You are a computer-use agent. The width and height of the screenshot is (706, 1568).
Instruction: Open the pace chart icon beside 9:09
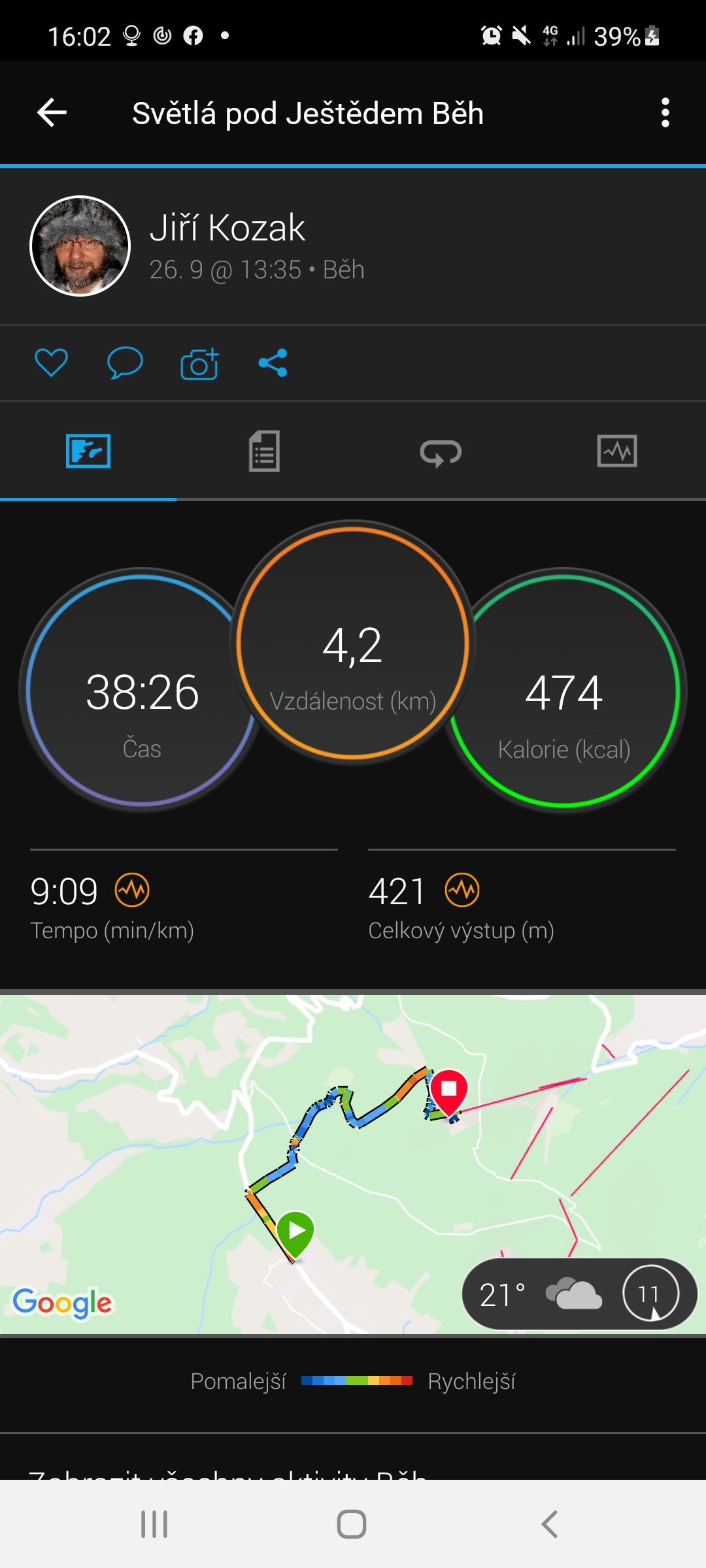click(133, 890)
